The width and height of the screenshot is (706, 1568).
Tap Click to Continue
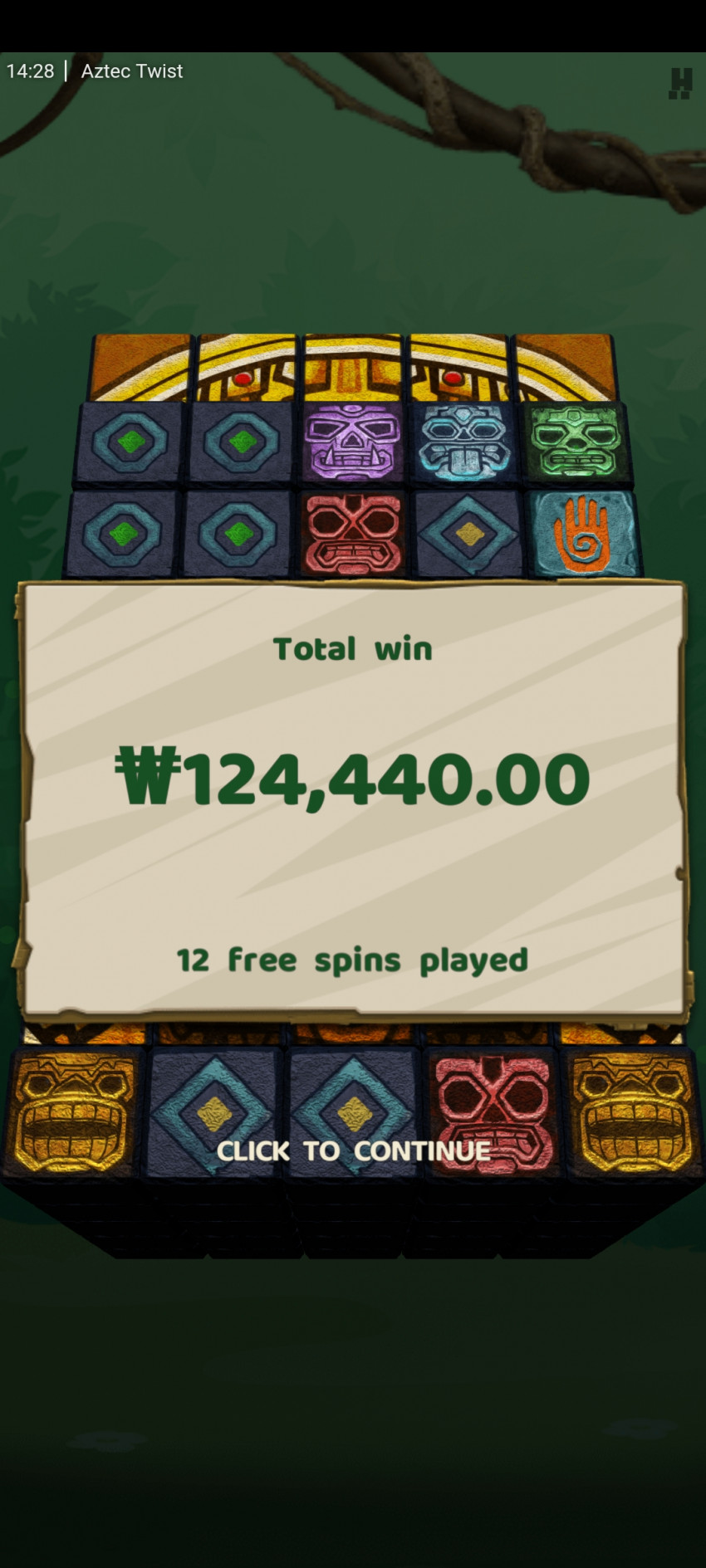(353, 1151)
